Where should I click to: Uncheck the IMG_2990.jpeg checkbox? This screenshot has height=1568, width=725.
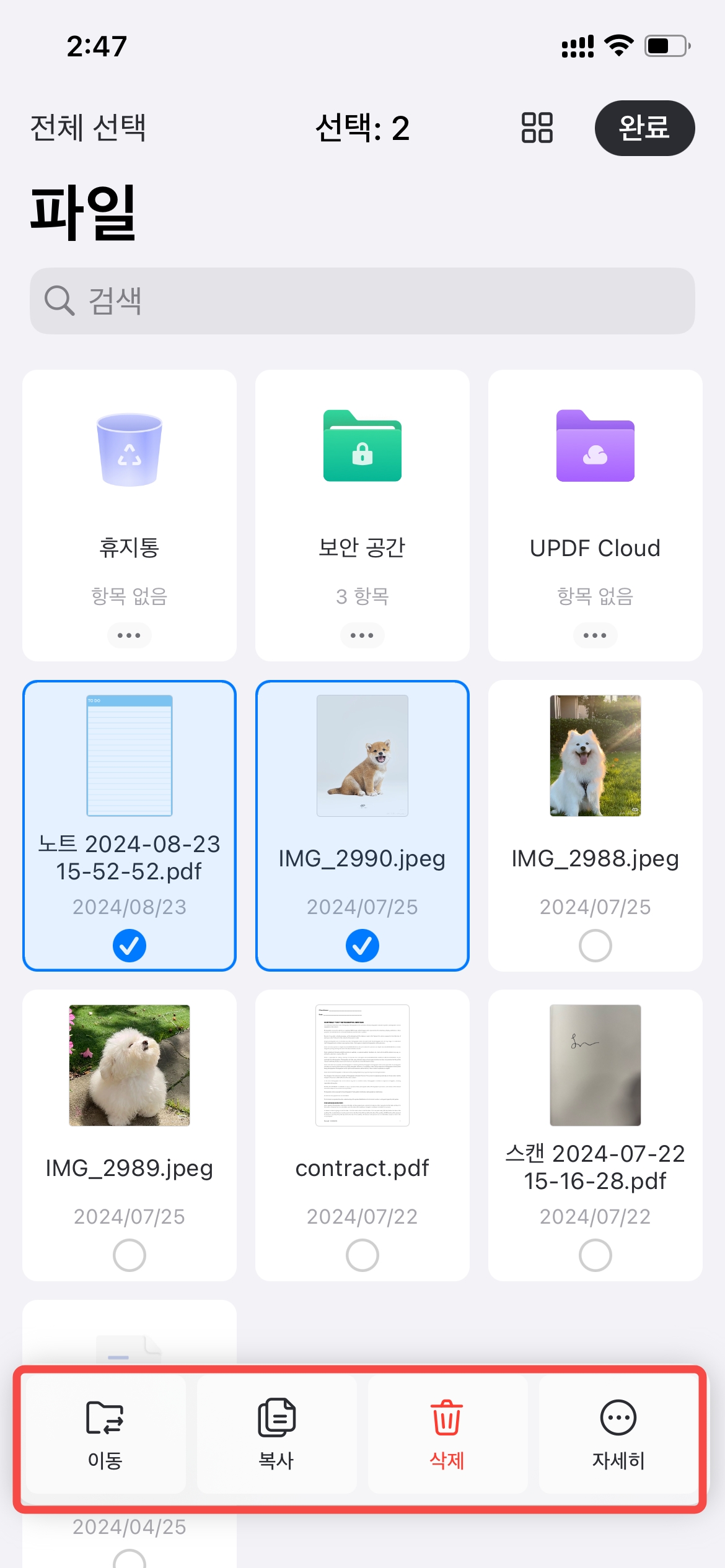click(x=362, y=946)
